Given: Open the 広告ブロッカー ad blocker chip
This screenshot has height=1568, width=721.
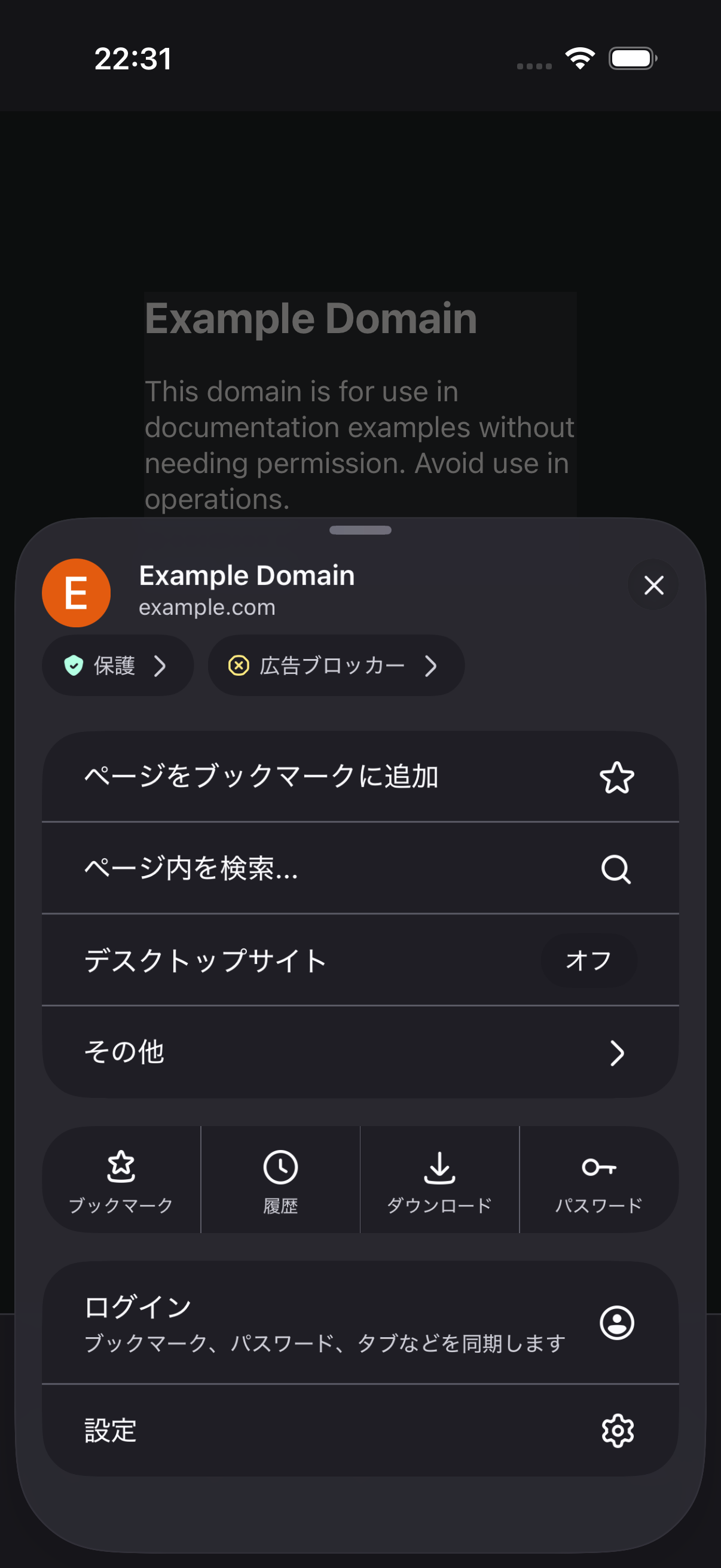Looking at the screenshot, I should 336,666.
